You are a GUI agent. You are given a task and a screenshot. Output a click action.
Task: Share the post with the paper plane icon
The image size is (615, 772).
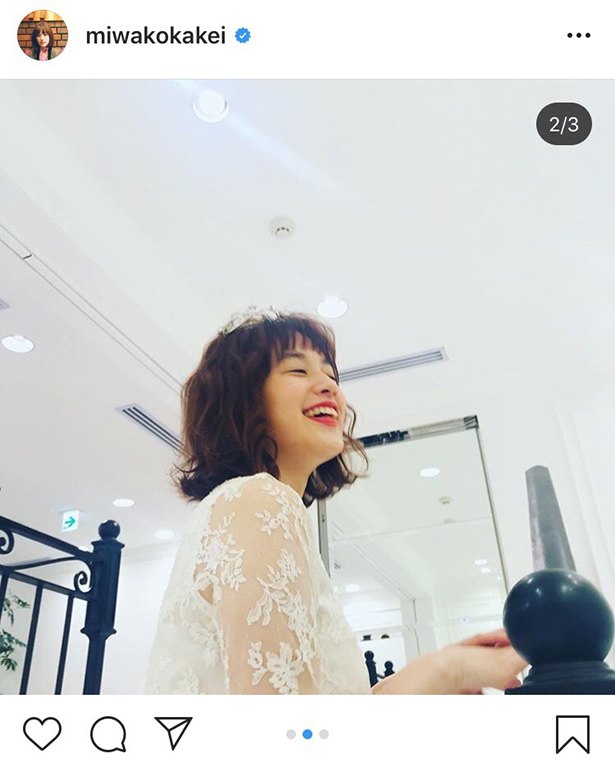point(173,733)
